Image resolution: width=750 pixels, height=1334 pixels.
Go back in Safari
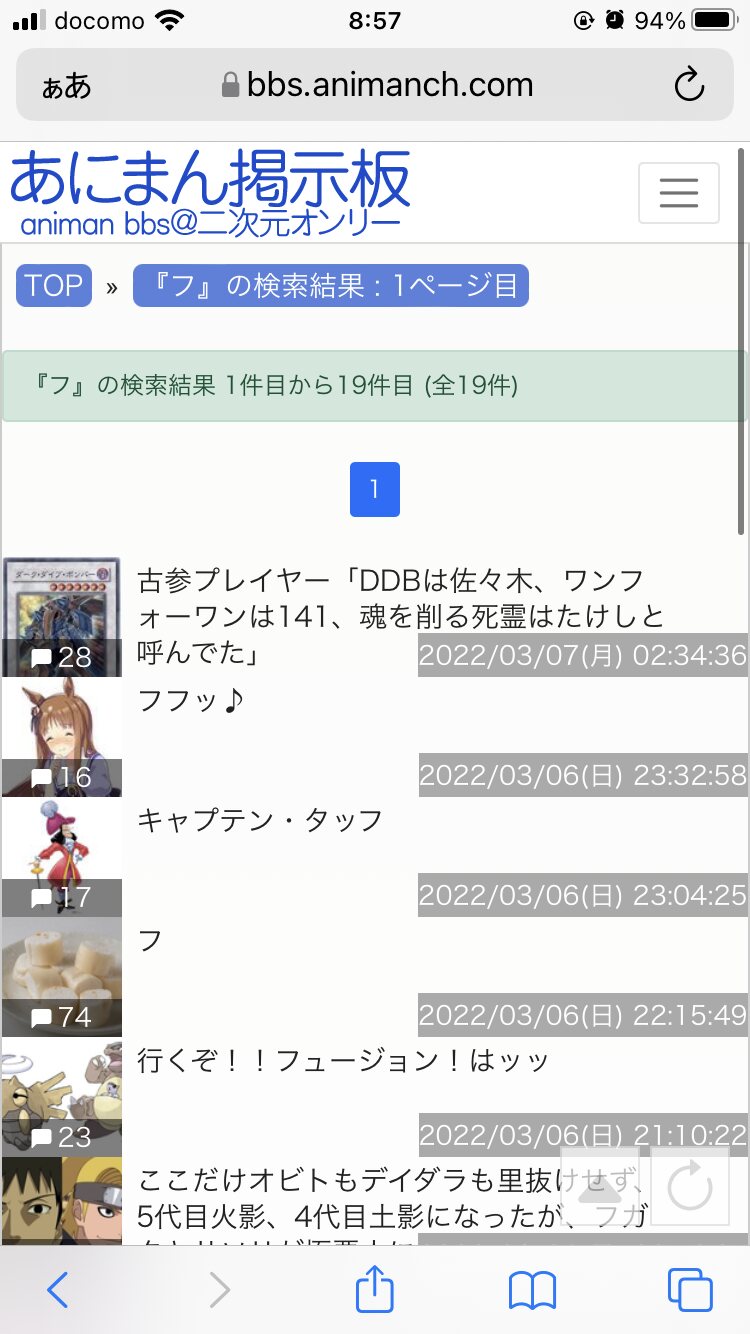coord(58,1290)
